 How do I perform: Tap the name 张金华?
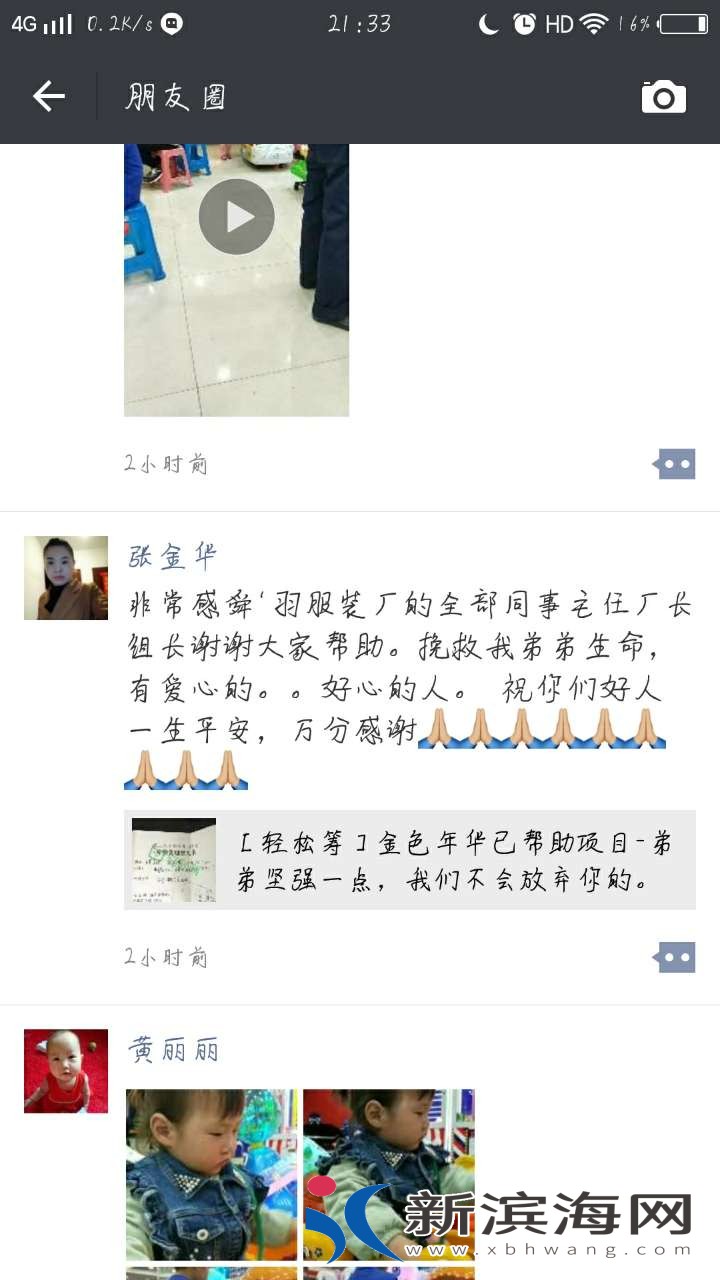(x=173, y=556)
